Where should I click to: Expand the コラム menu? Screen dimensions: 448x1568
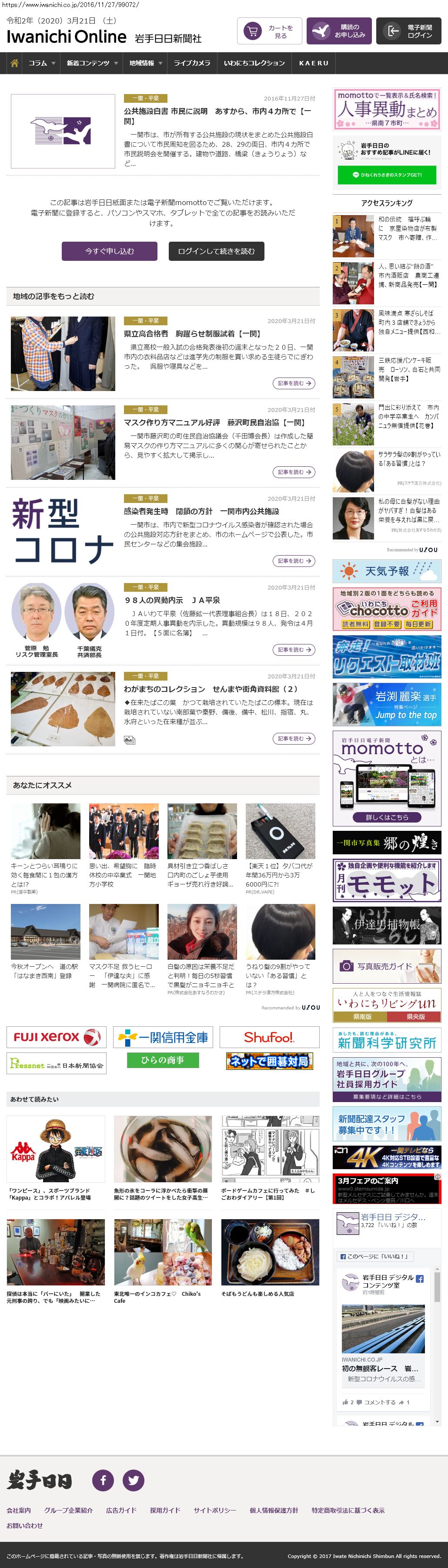[41, 63]
